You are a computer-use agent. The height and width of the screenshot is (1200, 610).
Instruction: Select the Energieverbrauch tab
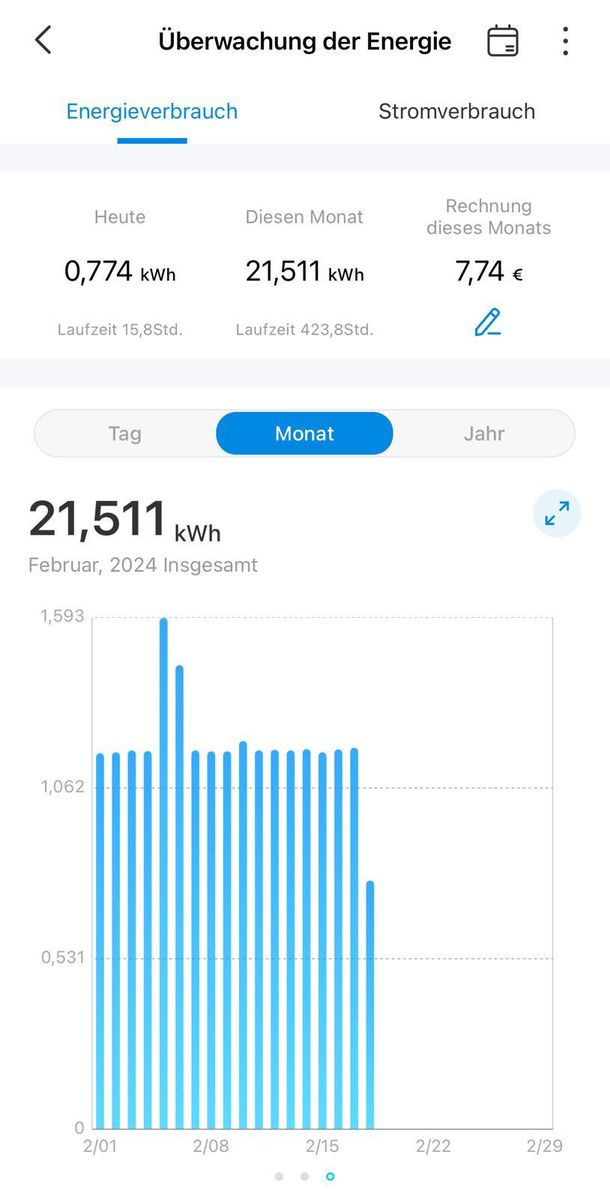[x=152, y=111]
